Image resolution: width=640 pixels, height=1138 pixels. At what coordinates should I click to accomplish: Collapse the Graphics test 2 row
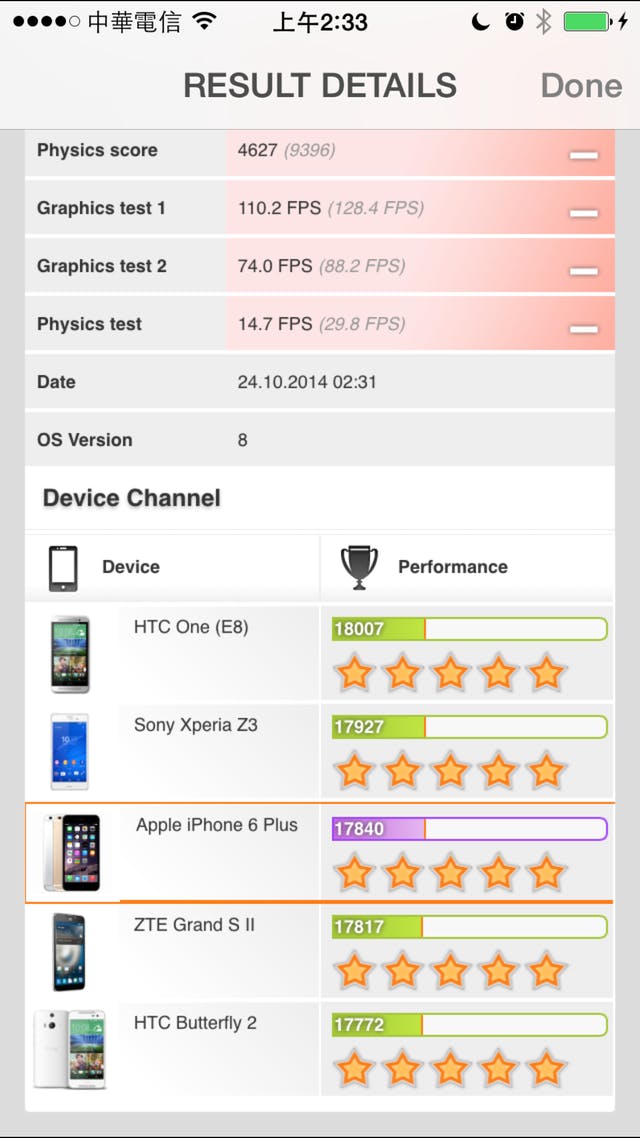pos(583,271)
